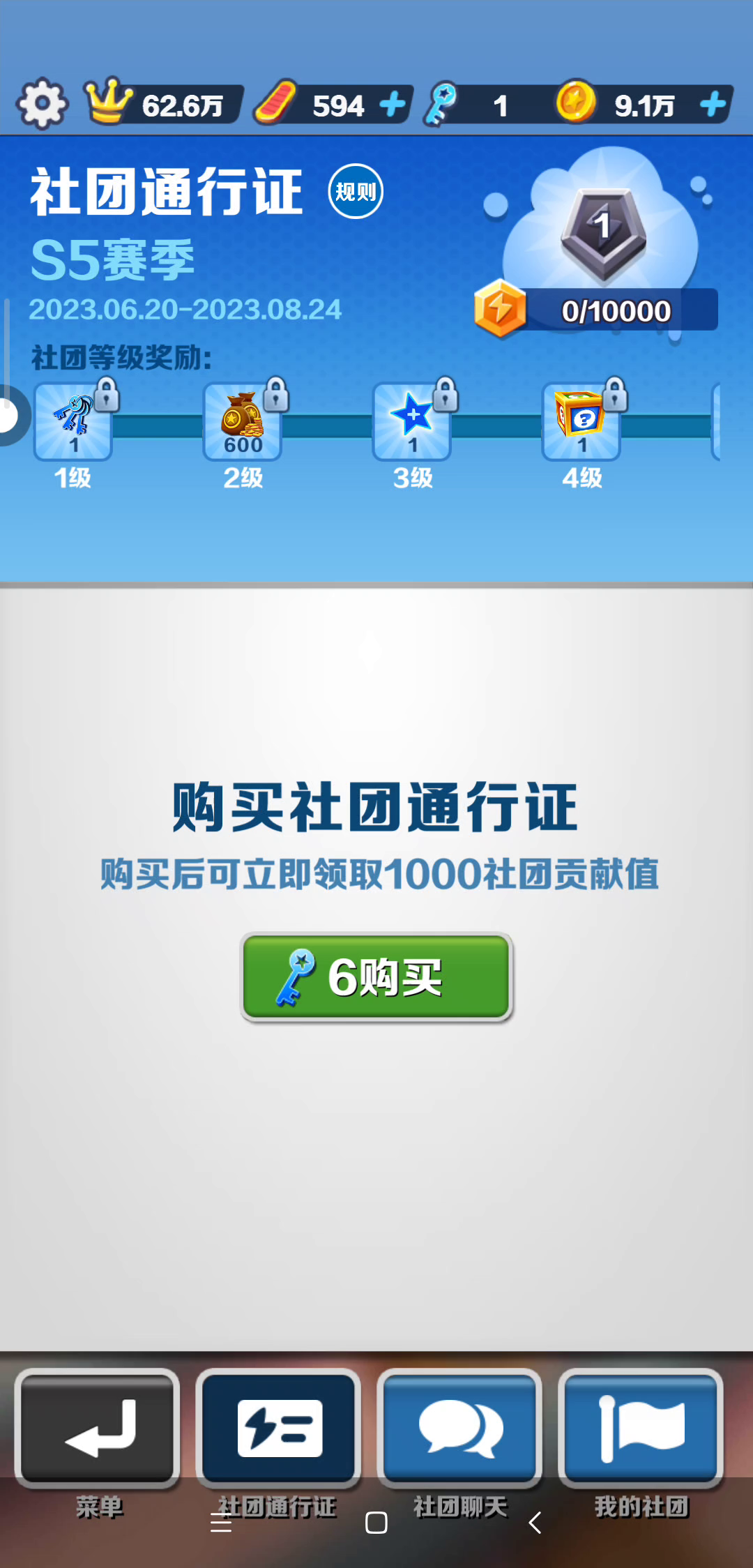This screenshot has height=1568, width=753.
Task: Add more coins with the plus button
Action: [713, 105]
